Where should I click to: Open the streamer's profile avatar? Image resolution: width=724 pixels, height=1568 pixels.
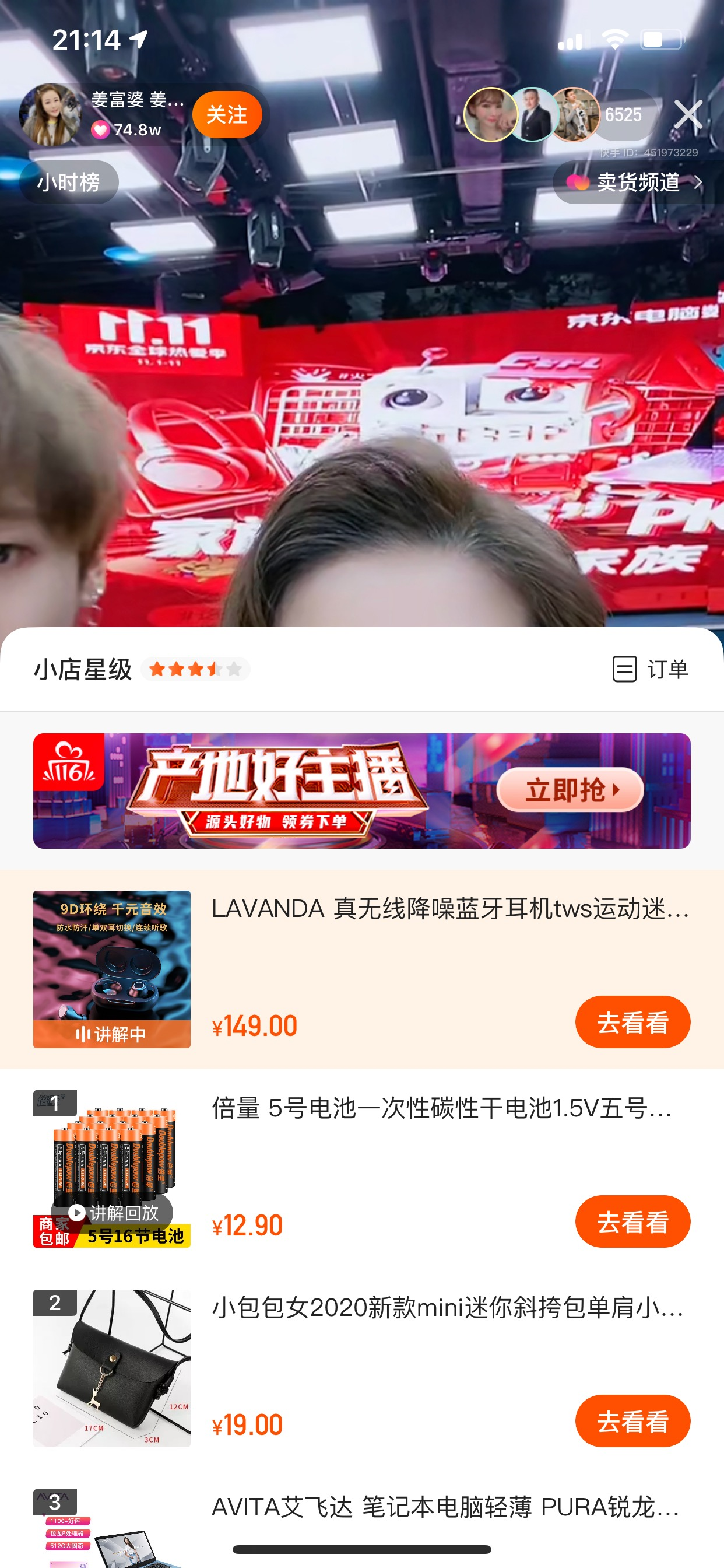pyautogui.click(x=50, y=114)
